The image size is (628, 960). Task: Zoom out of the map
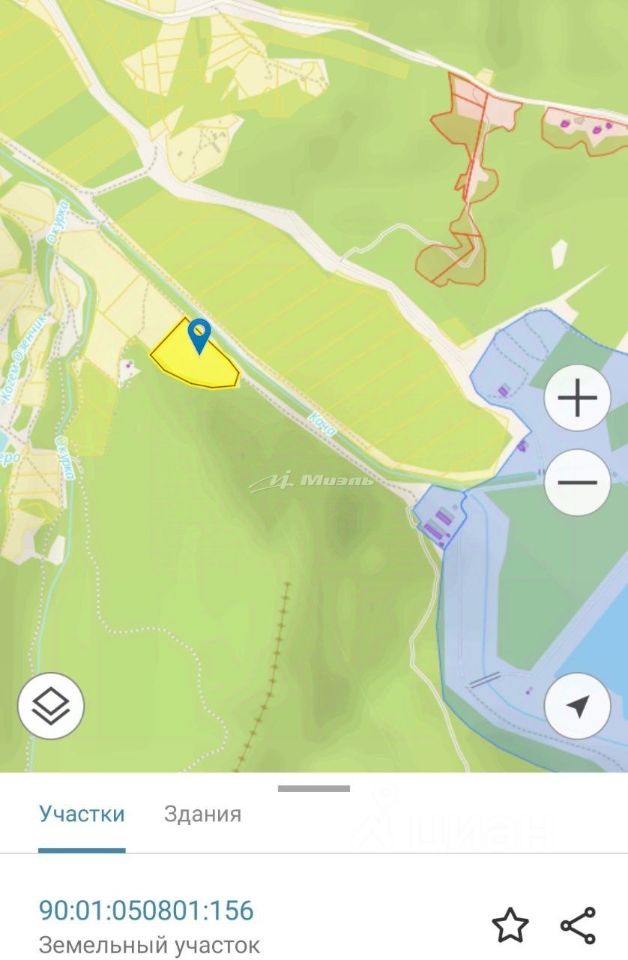point(577,482)
